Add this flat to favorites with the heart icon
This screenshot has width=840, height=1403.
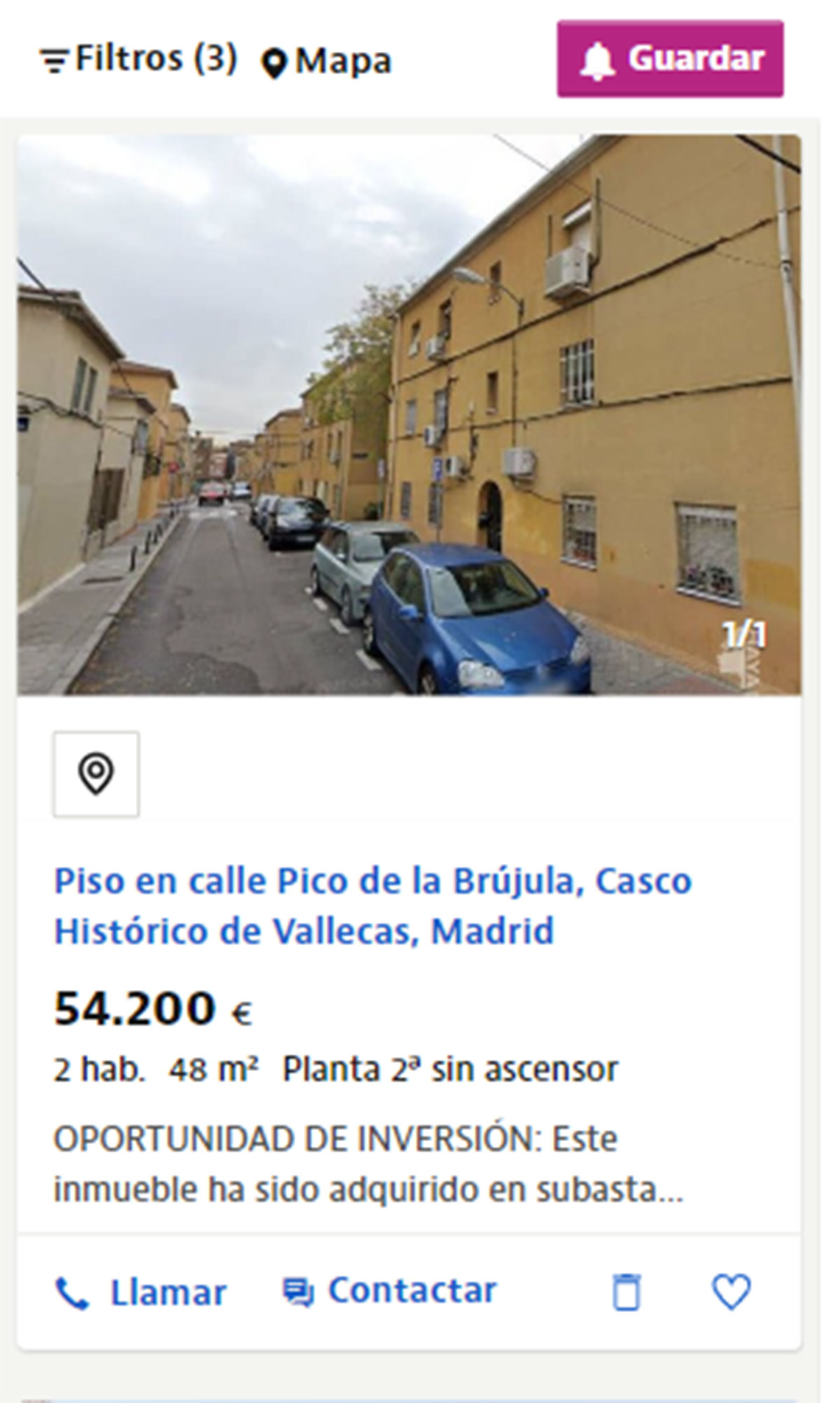pos(731,1292)
